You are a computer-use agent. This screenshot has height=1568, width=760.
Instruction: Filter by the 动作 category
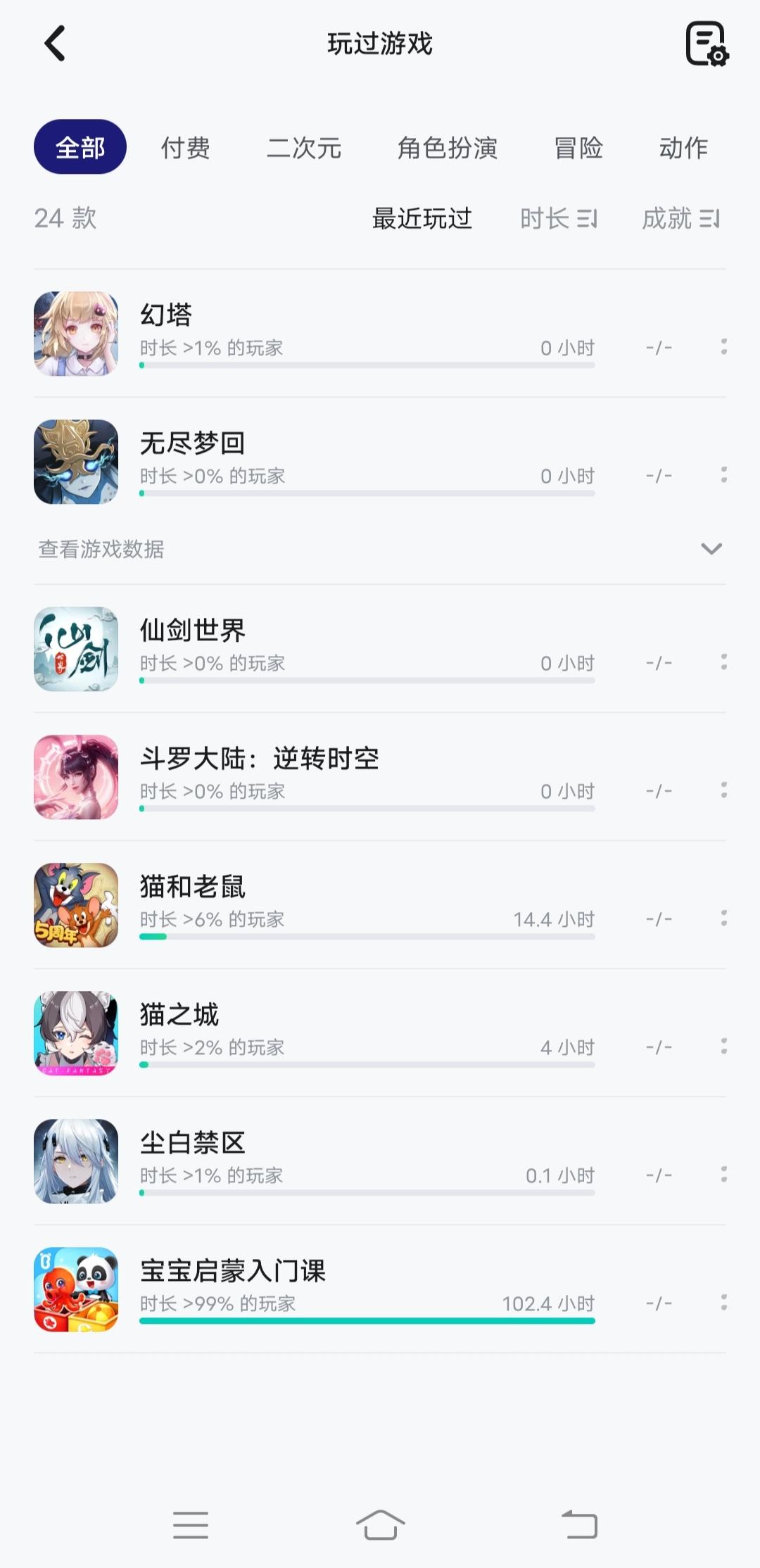coord(683,148)
